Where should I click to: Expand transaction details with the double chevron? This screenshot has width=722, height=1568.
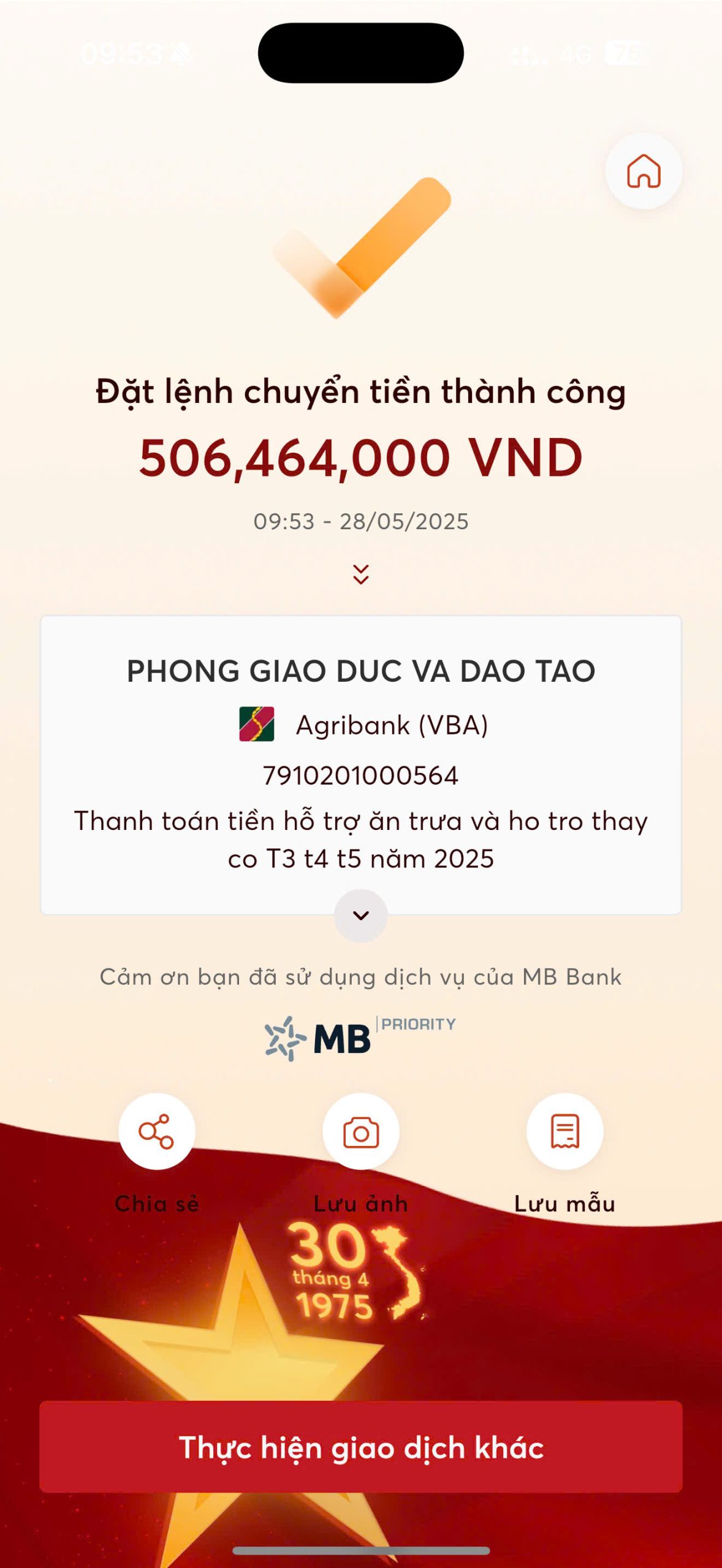pos(360,575)
